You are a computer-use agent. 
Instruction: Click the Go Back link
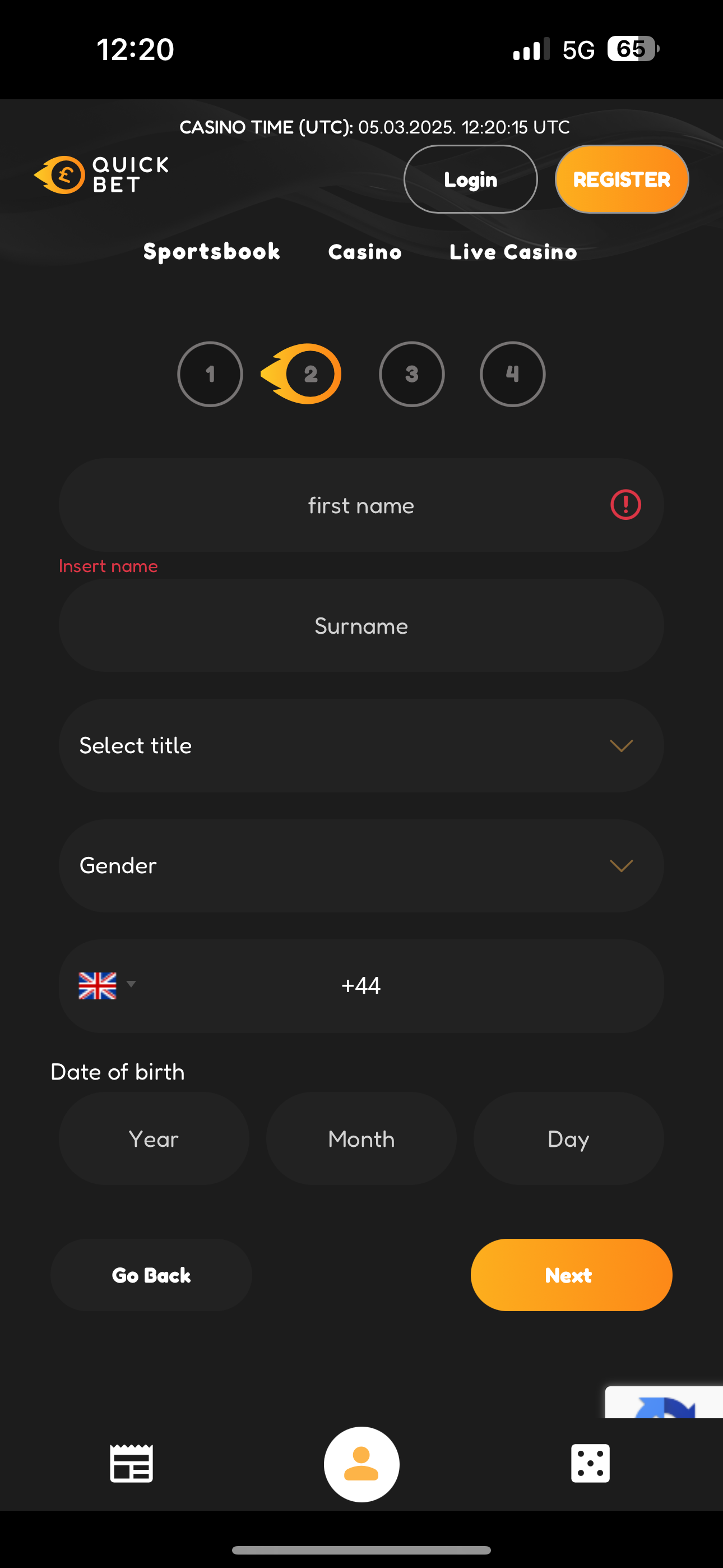151,1275
